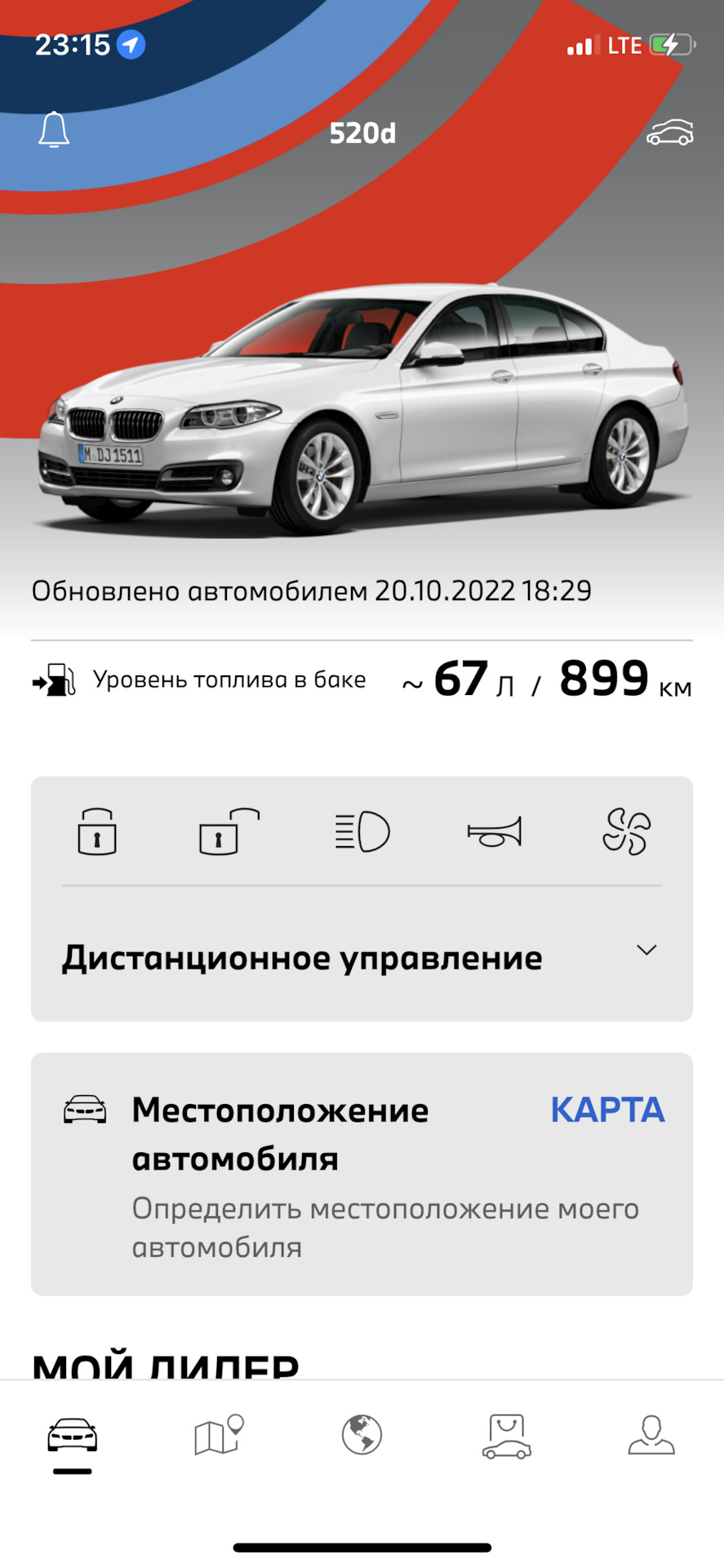Go to the profile tab
The height and width of the screenshot is (1568, 724).
pos(651,1436)
